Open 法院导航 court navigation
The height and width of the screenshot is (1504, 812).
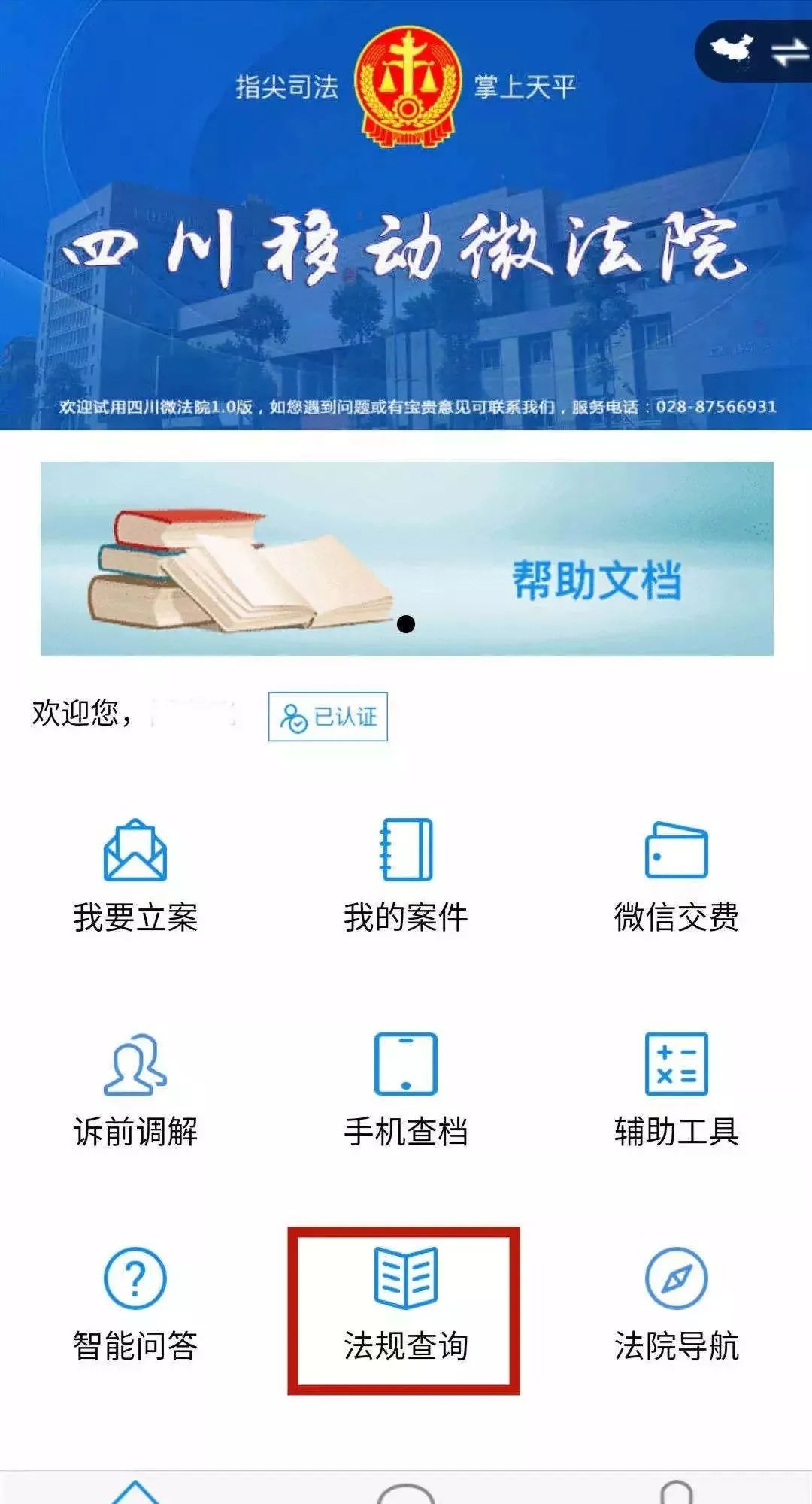[676, 1305]
